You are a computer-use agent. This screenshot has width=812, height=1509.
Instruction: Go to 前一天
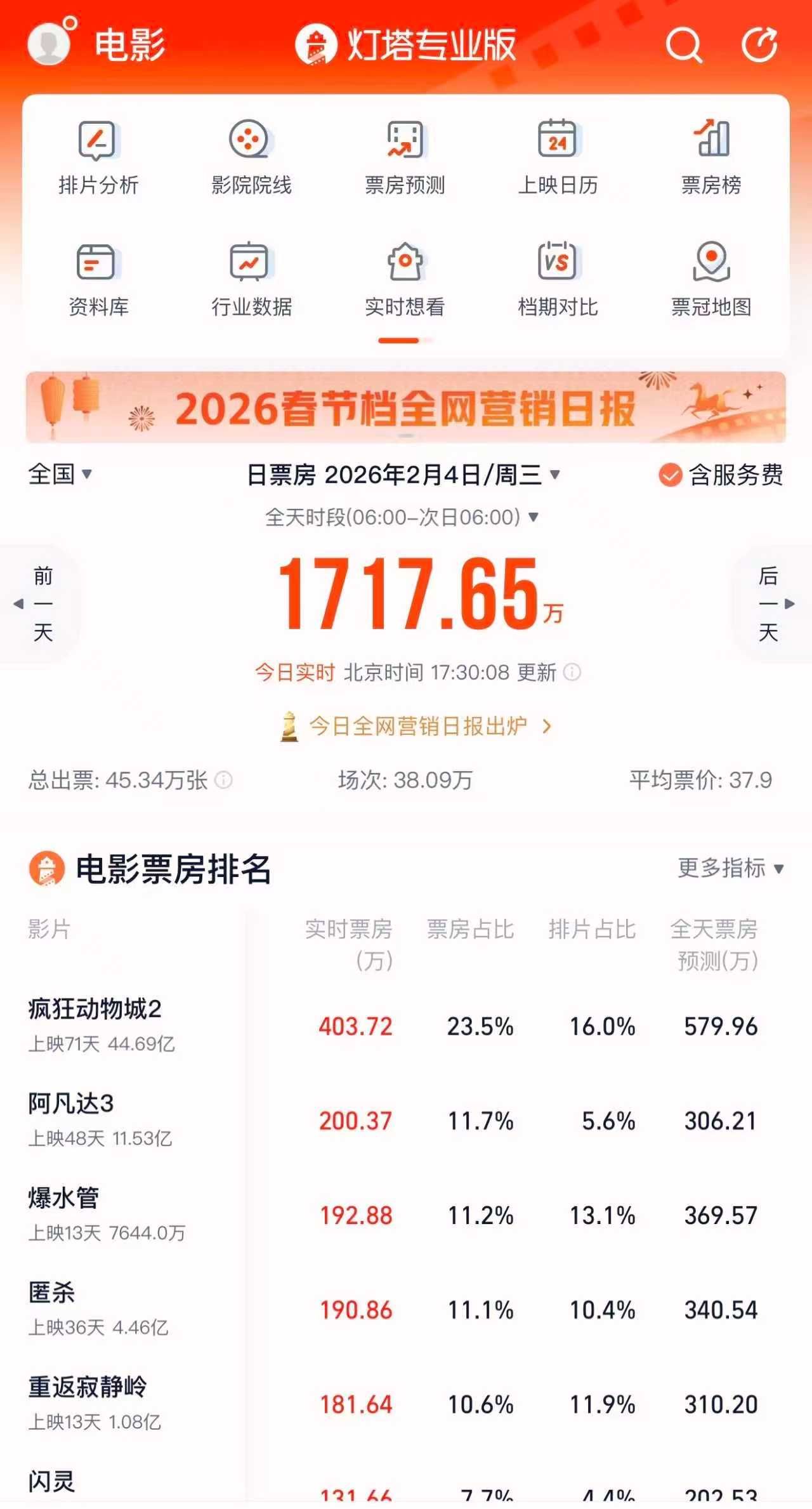[42, 603]
